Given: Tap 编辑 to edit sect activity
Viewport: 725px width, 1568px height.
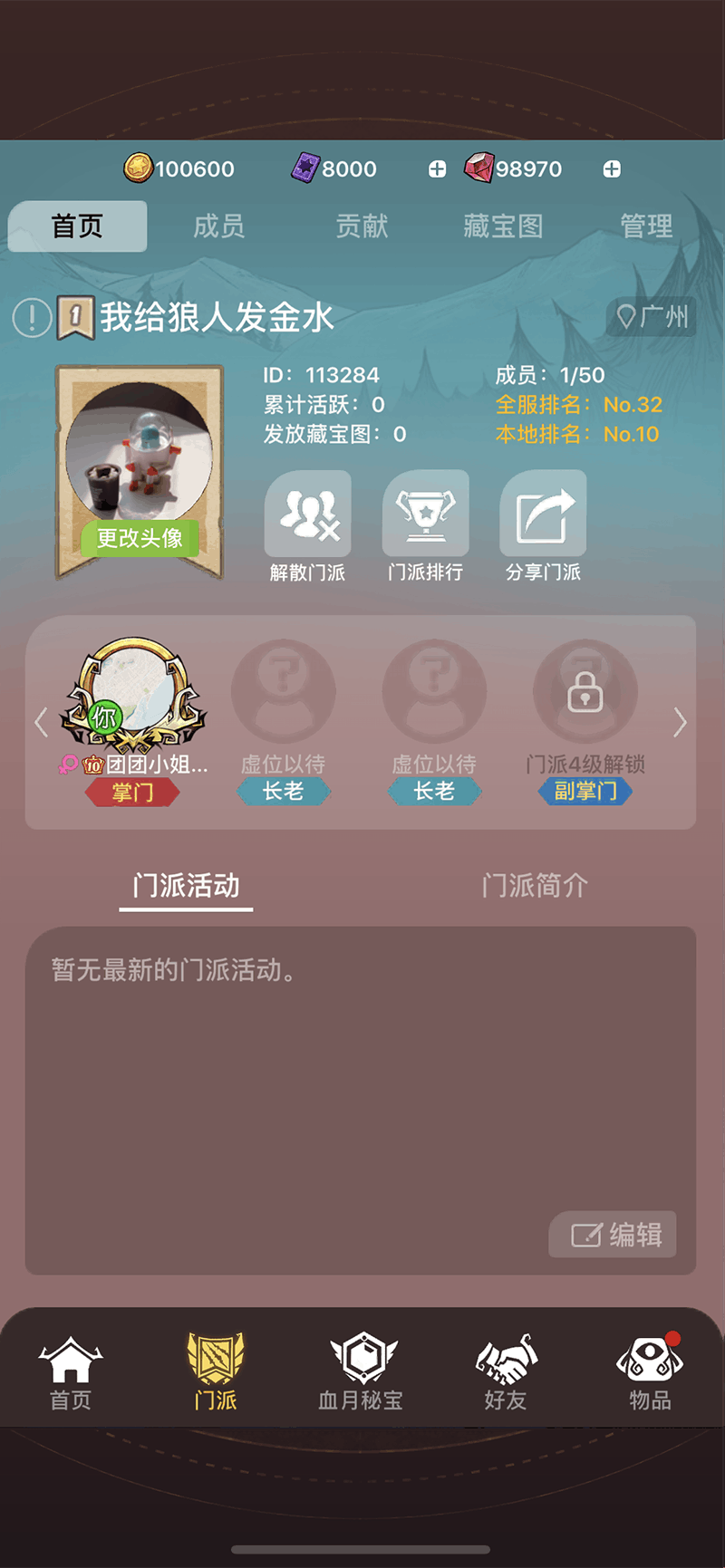Looking at the screenshot, I should pyautogui.click(x=613, y=1234).
